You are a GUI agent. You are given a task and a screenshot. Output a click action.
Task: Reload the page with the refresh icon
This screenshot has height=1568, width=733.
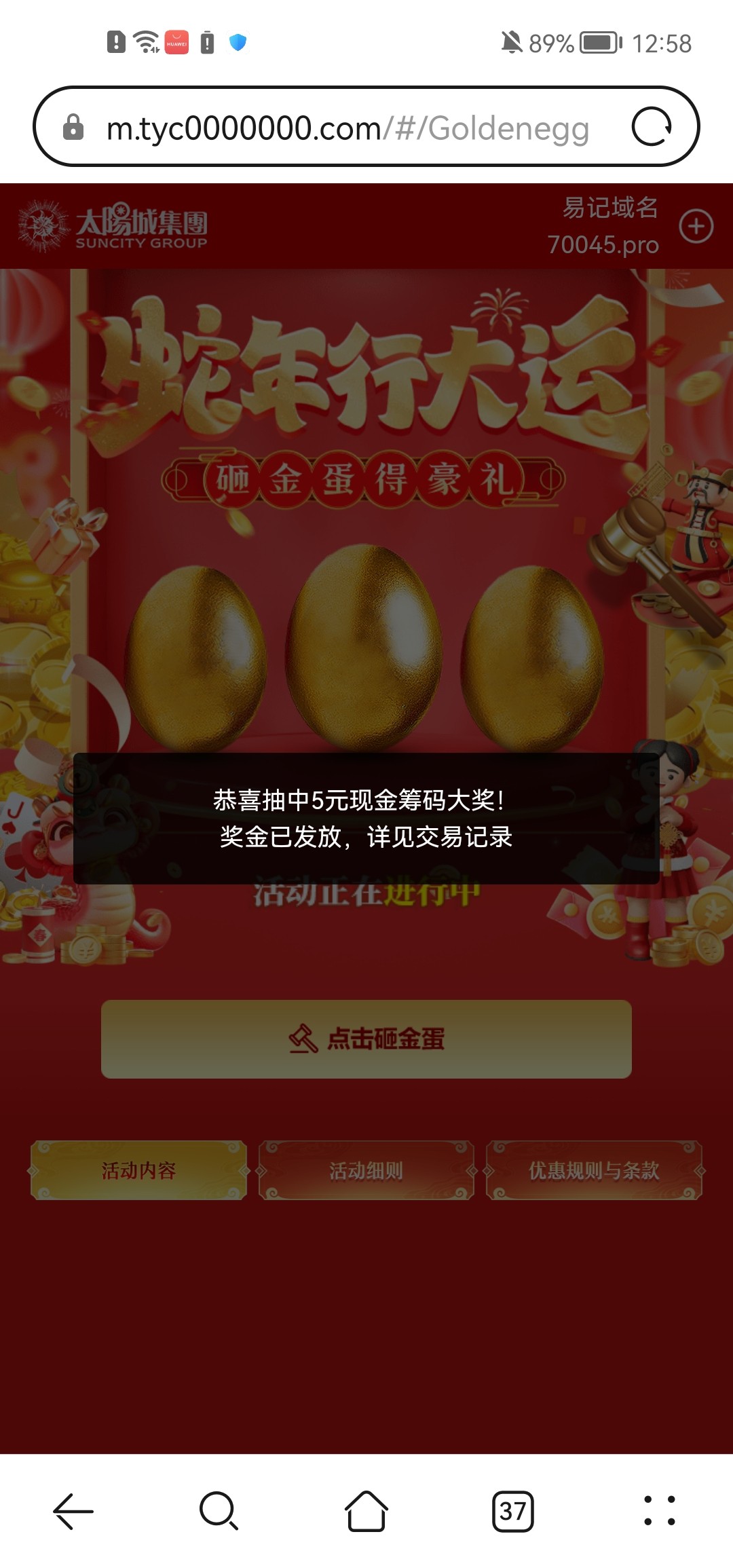(652, 127)
